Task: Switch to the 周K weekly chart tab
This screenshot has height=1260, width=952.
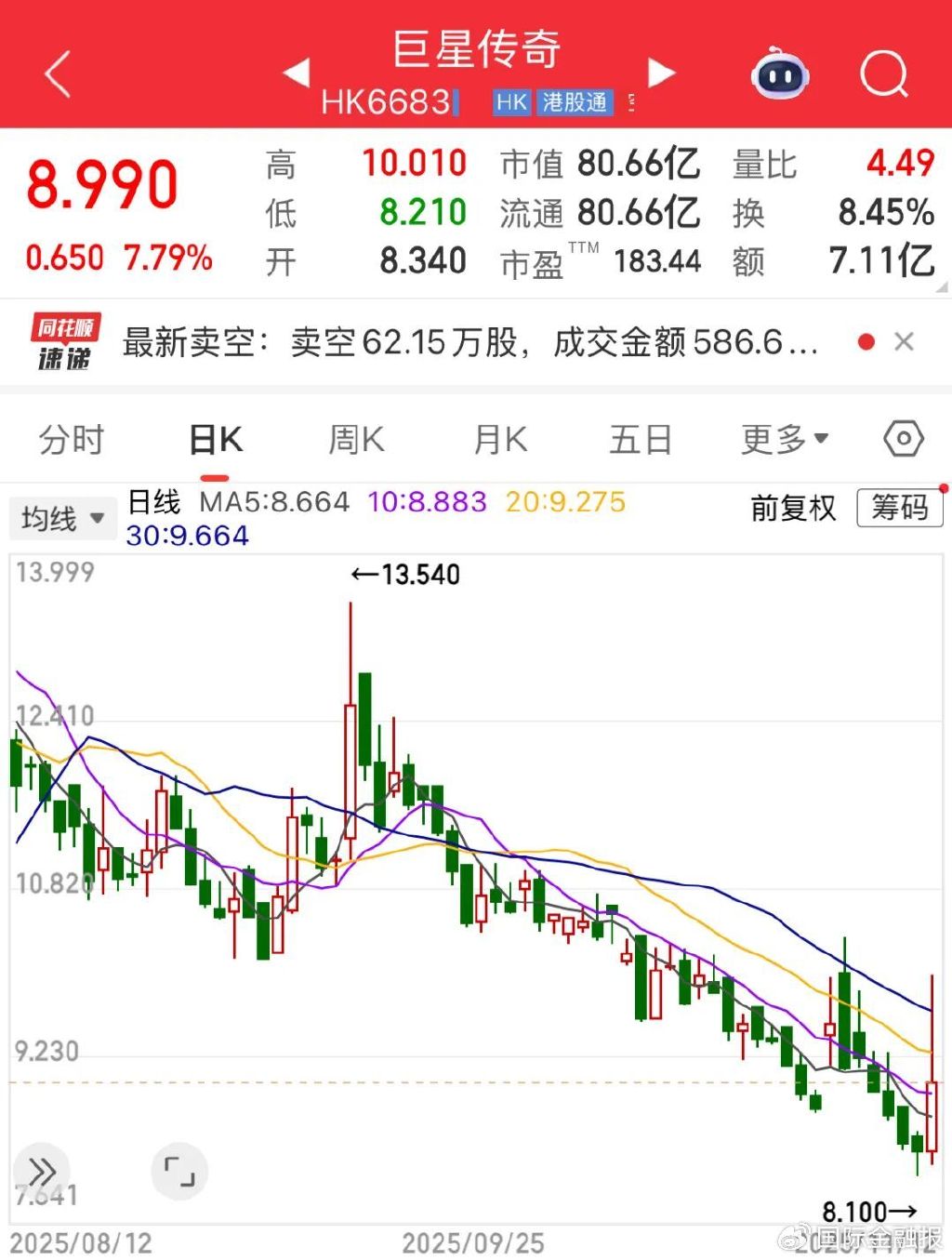Action: click(x=355, y=438)
